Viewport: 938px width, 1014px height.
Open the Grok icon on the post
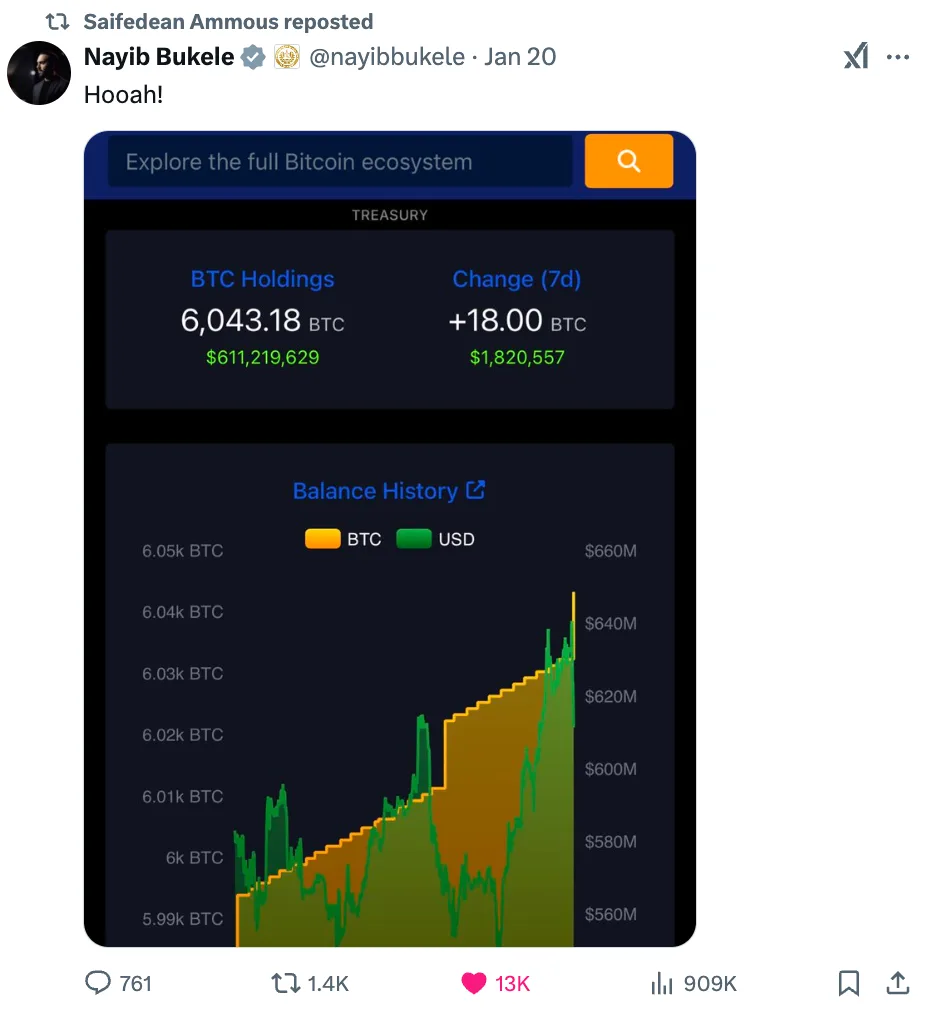(x=855, y=57)
